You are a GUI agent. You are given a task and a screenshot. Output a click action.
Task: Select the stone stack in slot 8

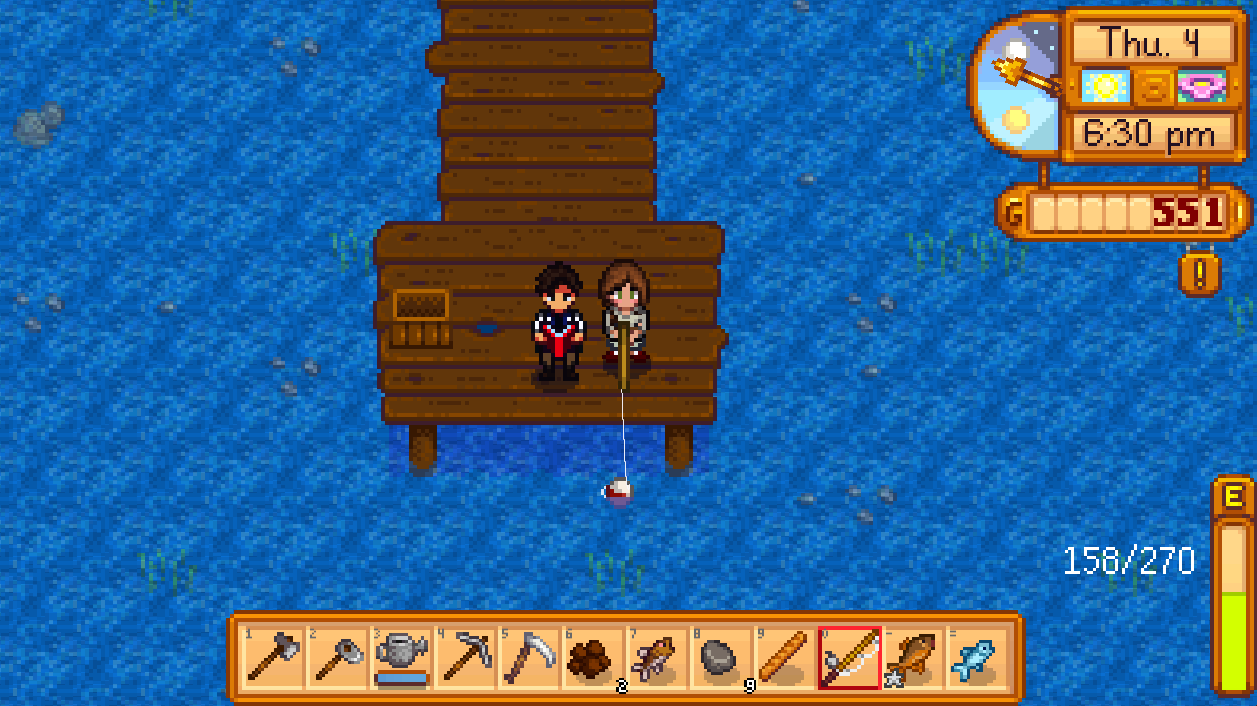tap(721, 657)
